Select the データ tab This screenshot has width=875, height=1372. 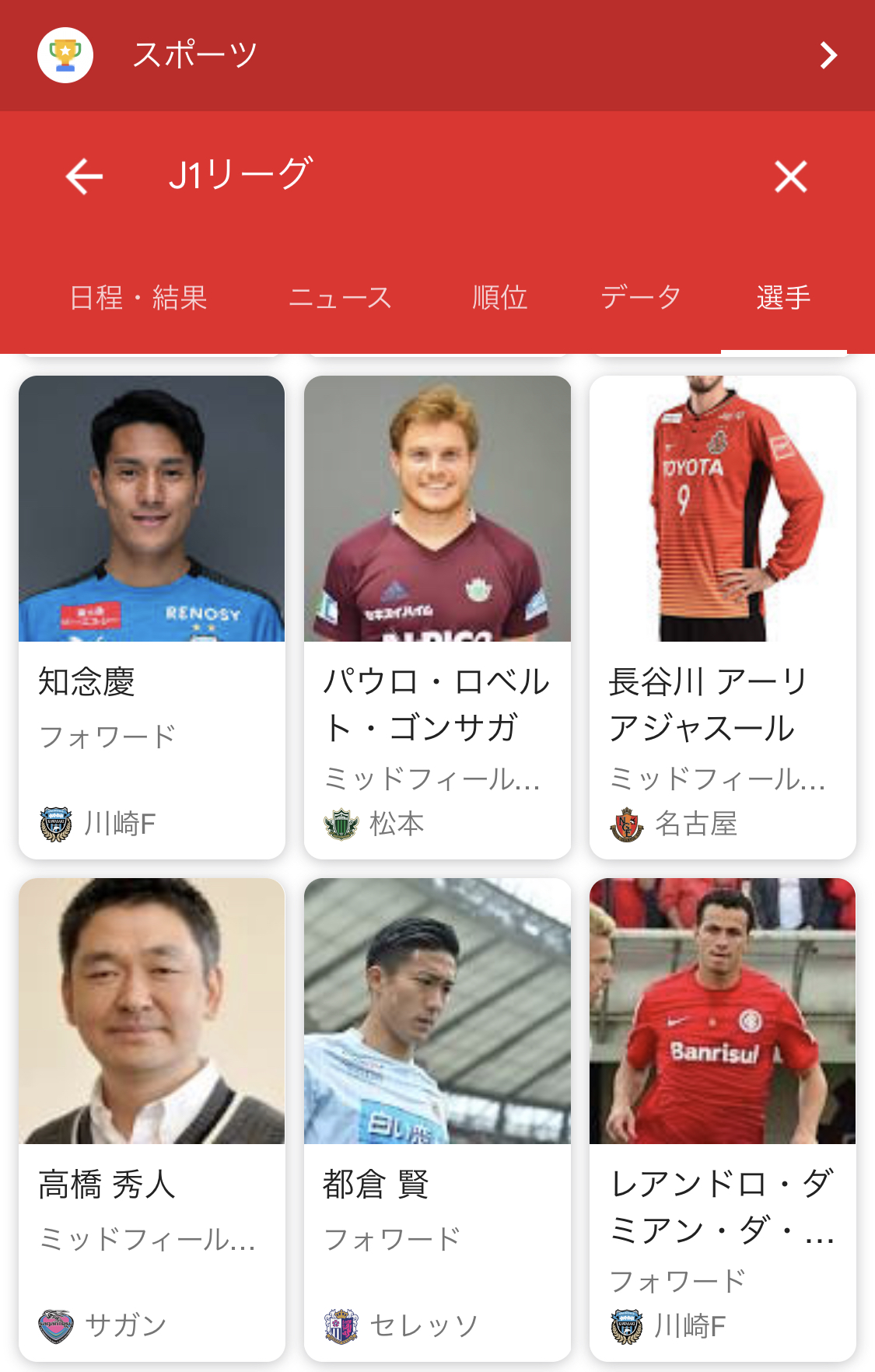641,298
